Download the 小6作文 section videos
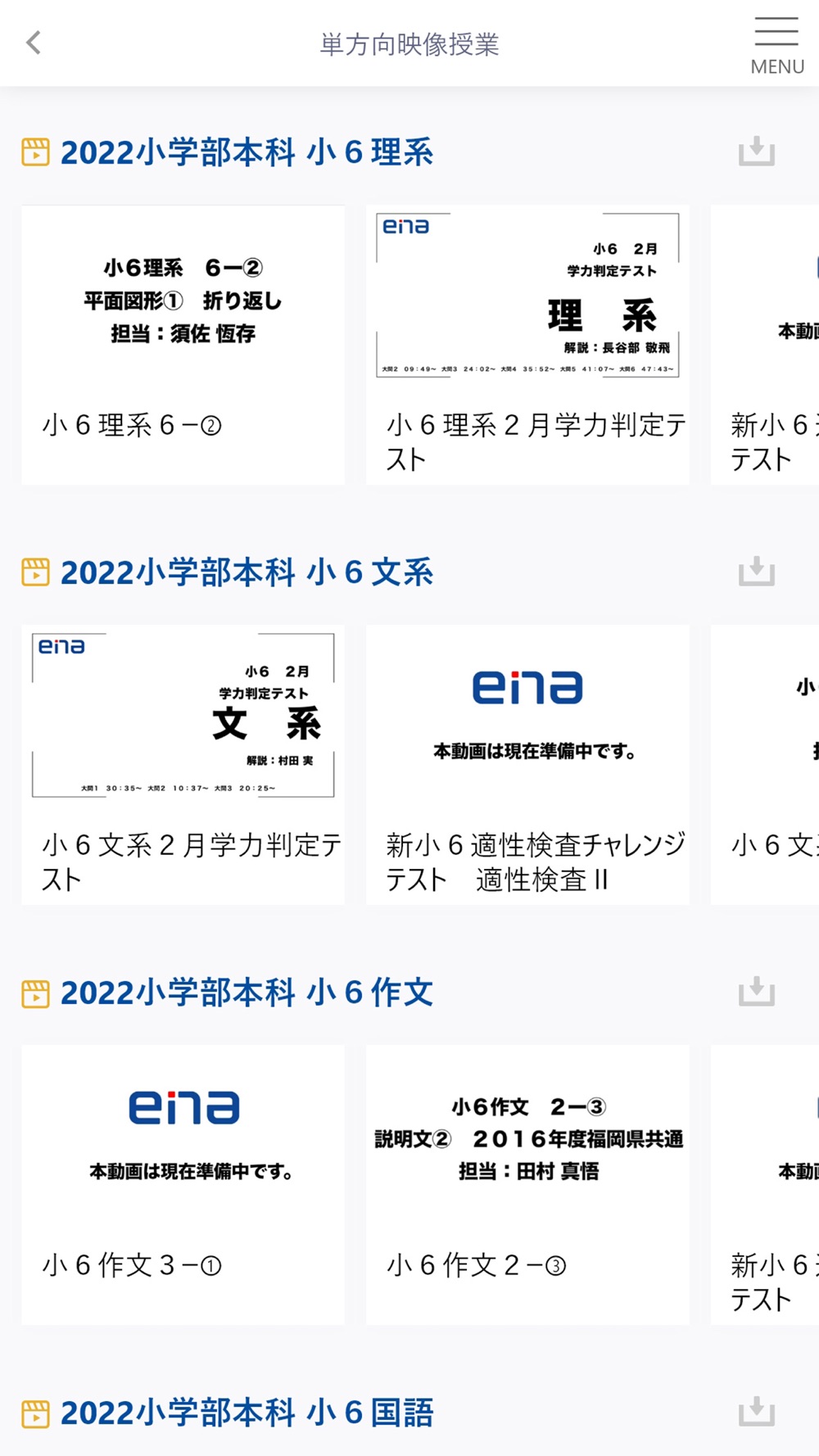Image resolution: width=819 pixels, height=1456 pixels. 757,992
